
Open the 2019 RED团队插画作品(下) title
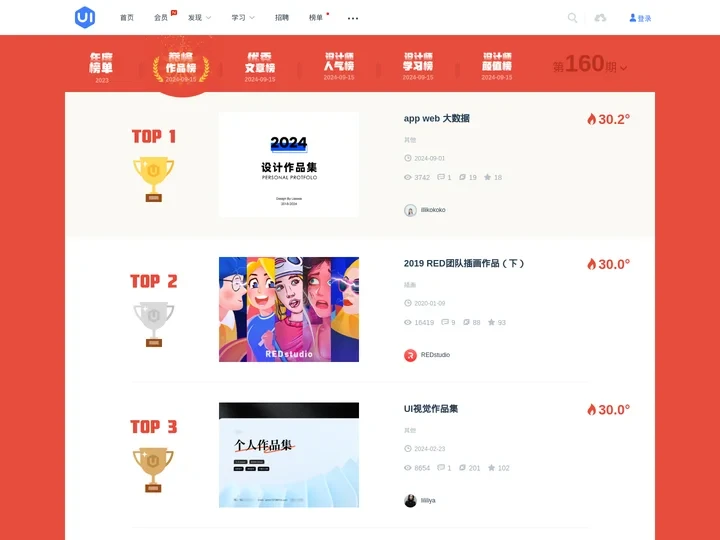coord(464,264)
